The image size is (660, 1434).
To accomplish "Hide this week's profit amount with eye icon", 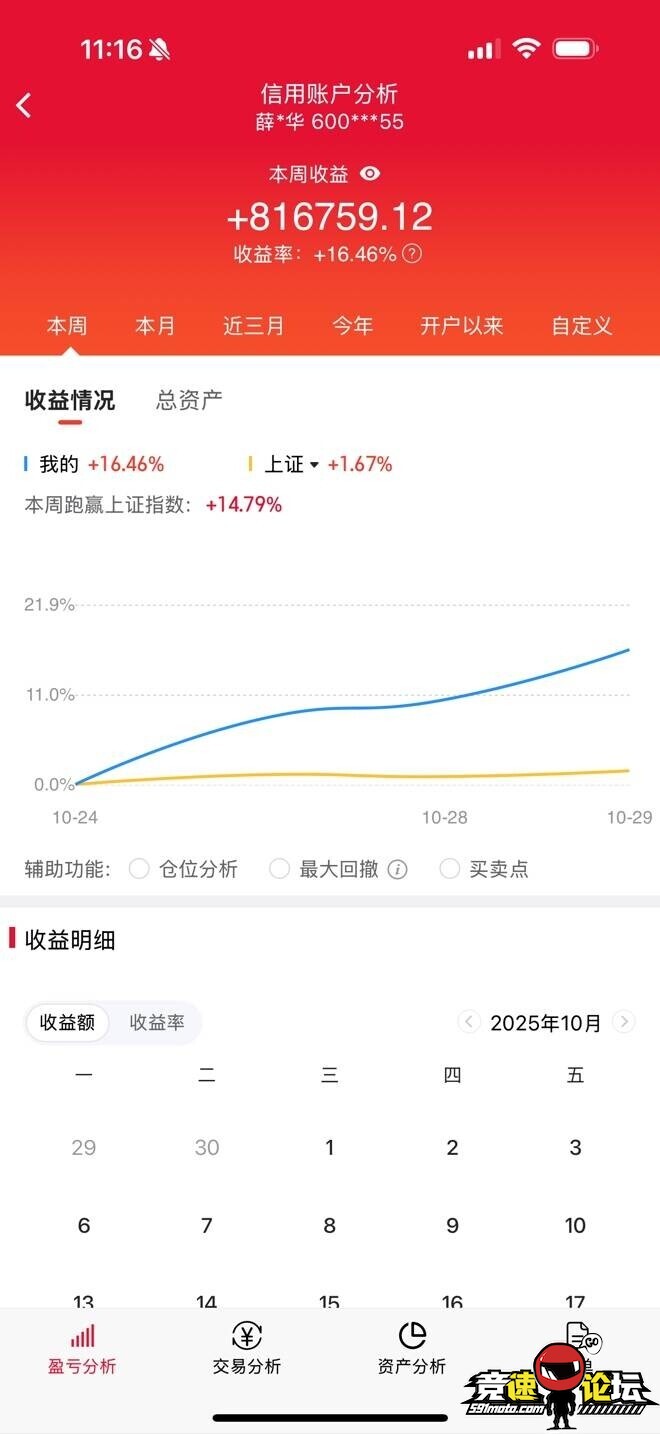I will [370, 174].
